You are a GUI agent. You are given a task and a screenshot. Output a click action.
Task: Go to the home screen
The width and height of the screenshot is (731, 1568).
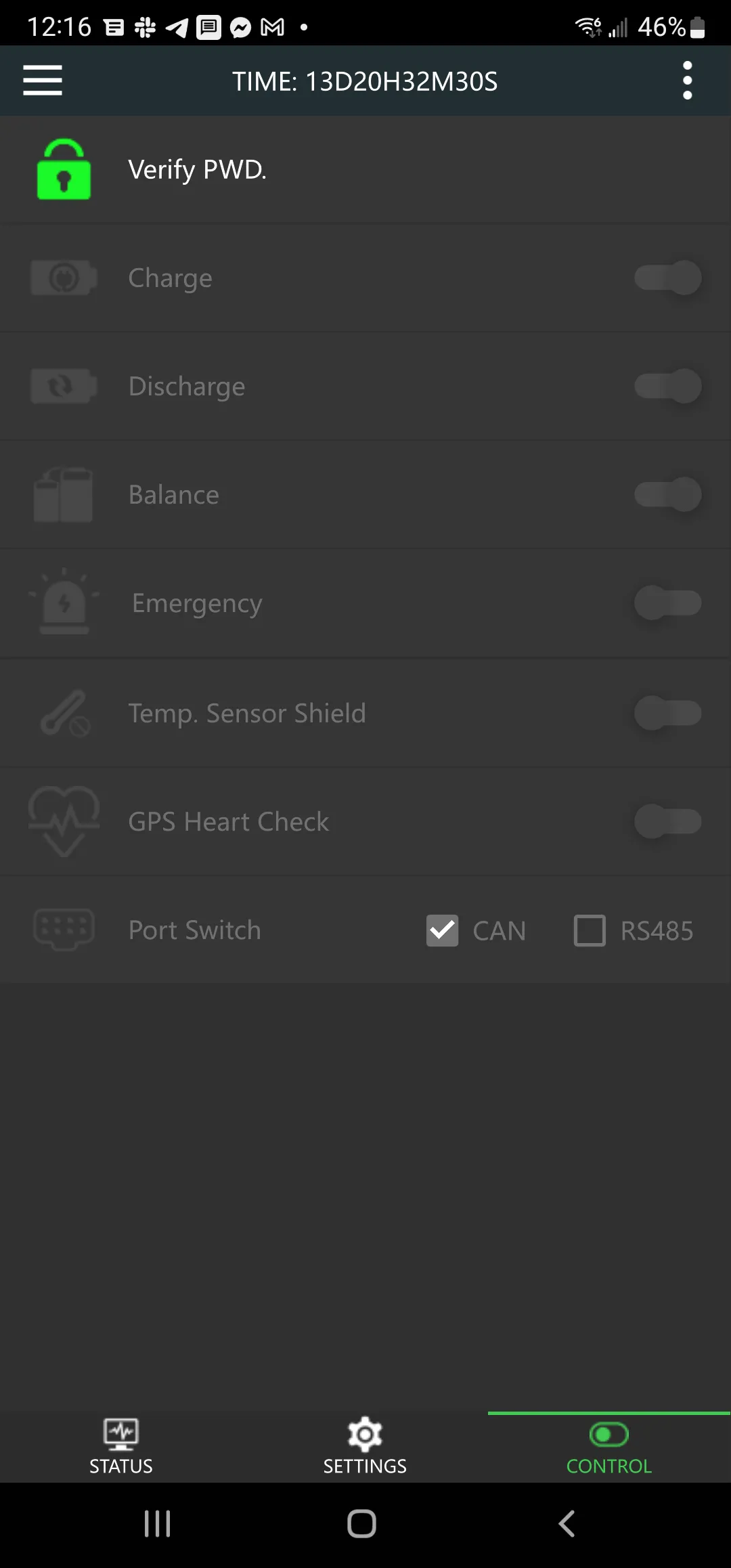point(361,1524)
